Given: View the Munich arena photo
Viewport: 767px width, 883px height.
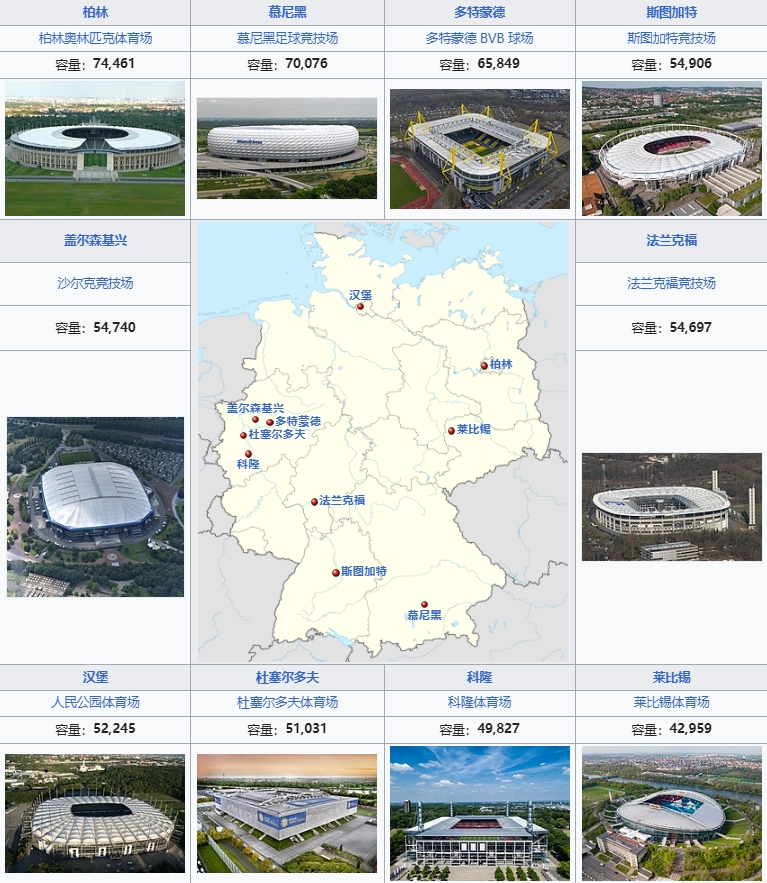Looking at the screenshot, I should 287,148.
